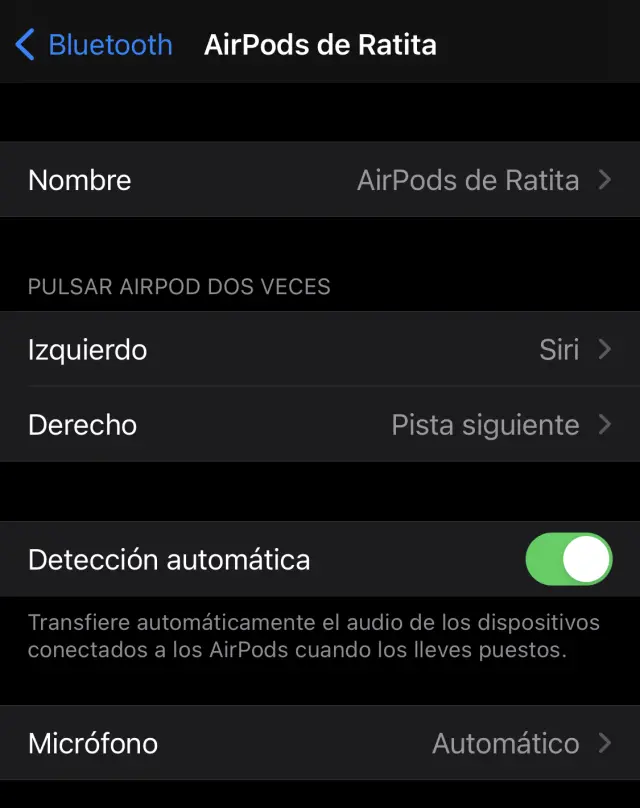The height and width of the screenshot is (808, 640).
Task: Open Micrófono settings
Action: [320, 744]
